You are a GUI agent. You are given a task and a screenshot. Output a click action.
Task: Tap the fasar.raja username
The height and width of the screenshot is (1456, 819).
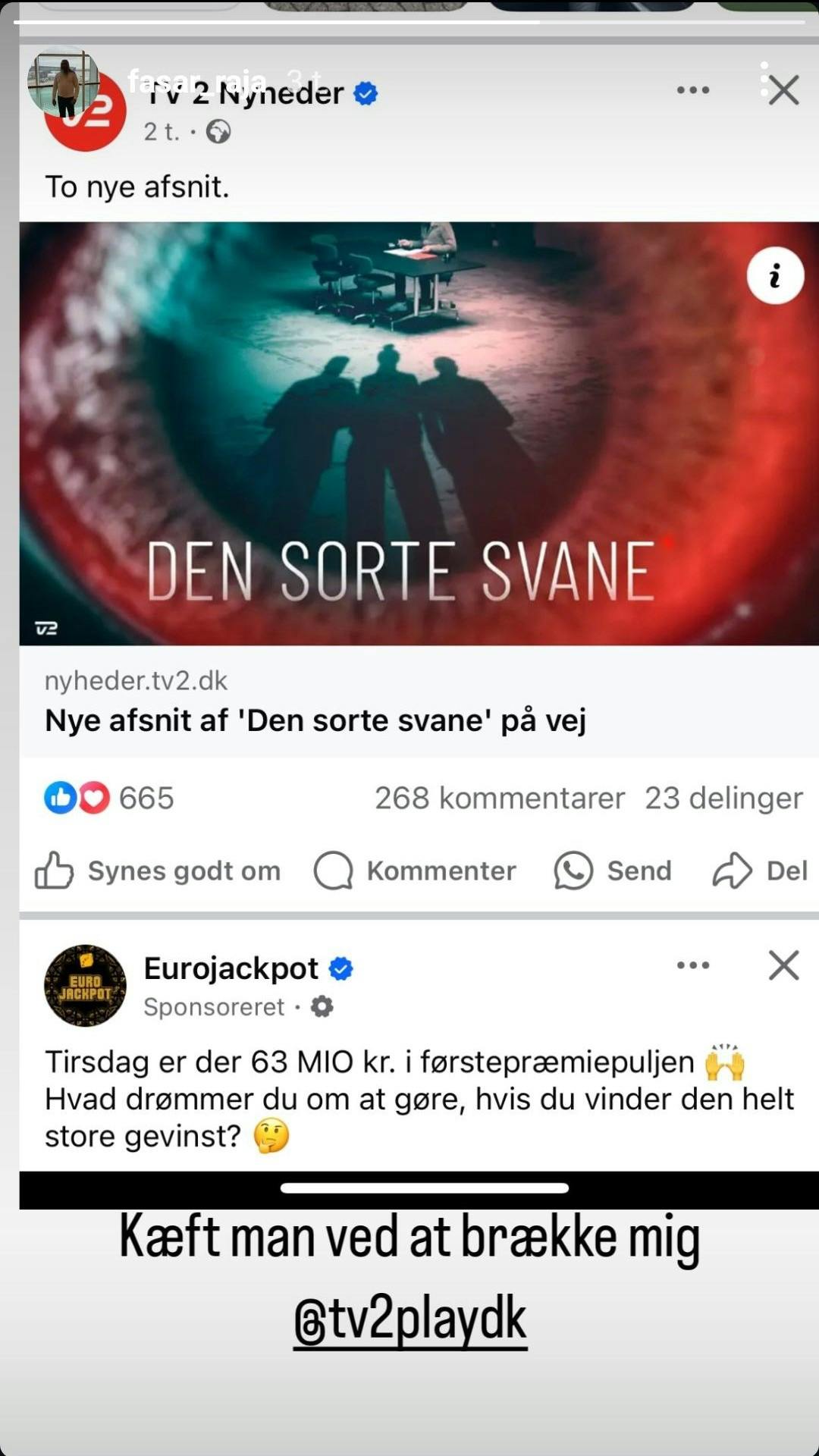[197, 80]
